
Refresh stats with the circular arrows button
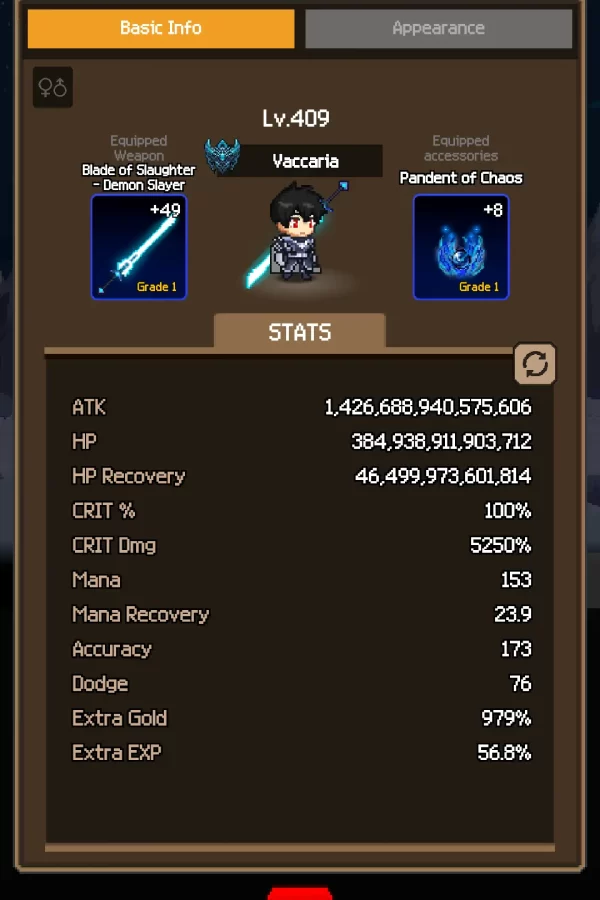(535, 364)
